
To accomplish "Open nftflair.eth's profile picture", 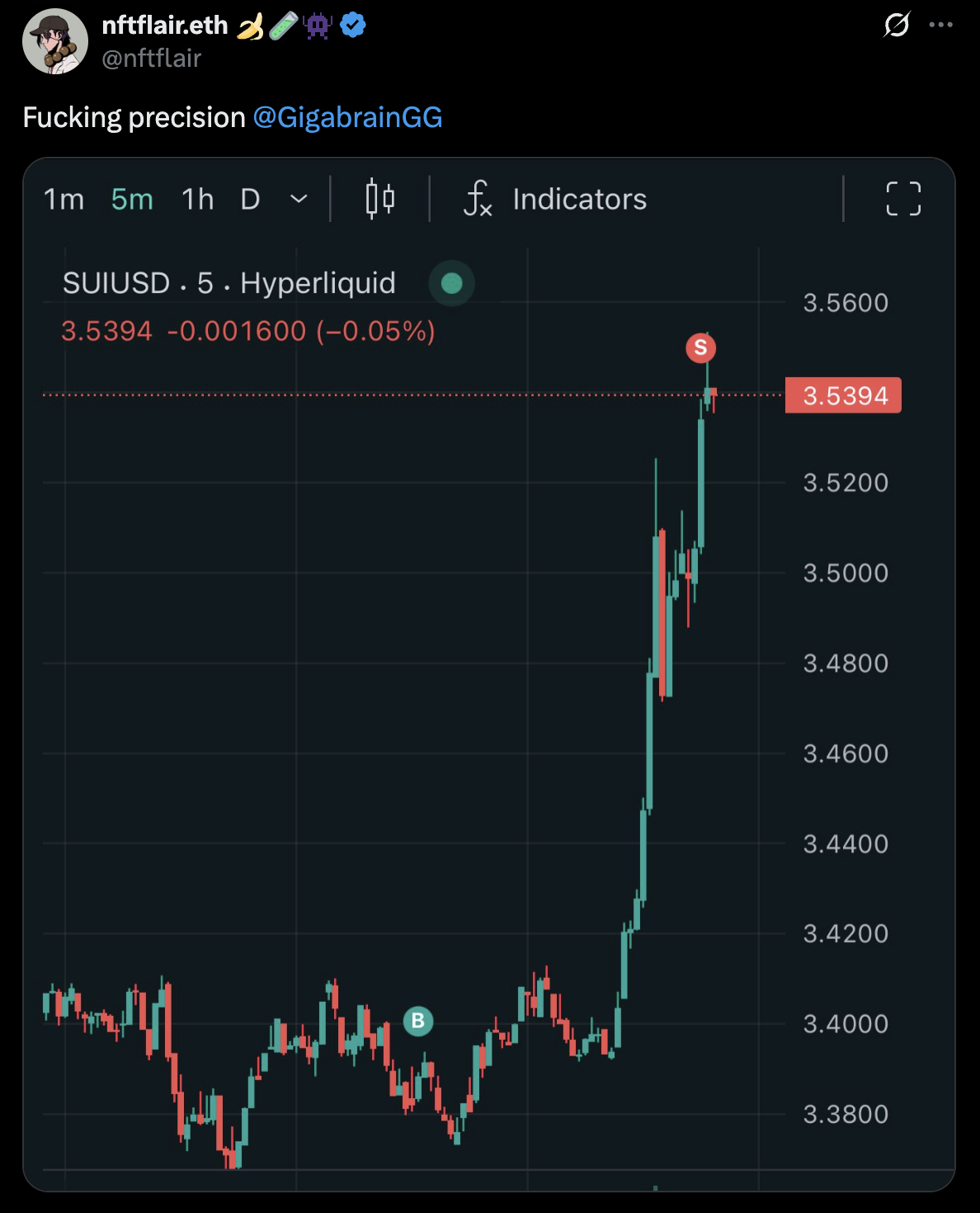I will (x=54, y=41).
